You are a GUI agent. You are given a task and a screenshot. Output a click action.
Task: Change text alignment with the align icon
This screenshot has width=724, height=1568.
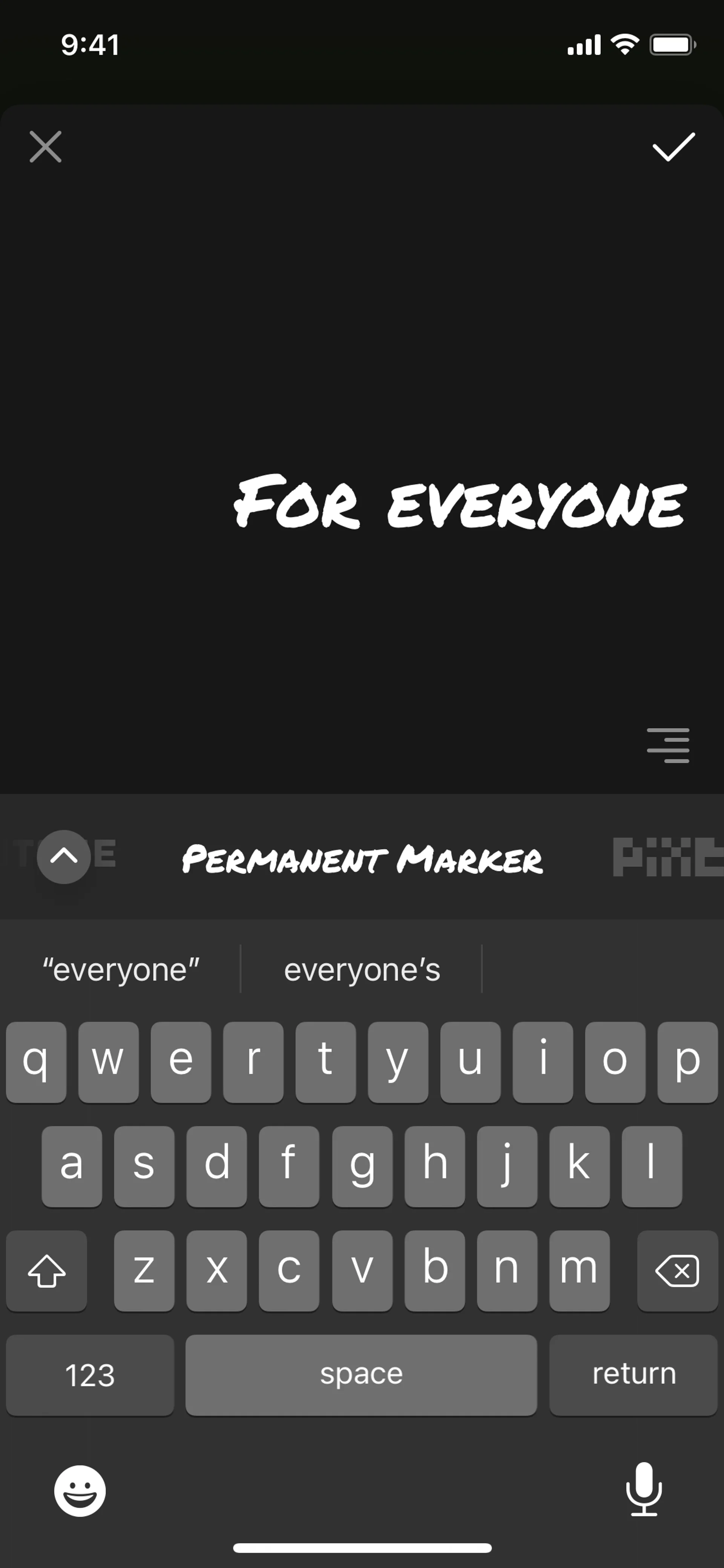tap(668, 745)
